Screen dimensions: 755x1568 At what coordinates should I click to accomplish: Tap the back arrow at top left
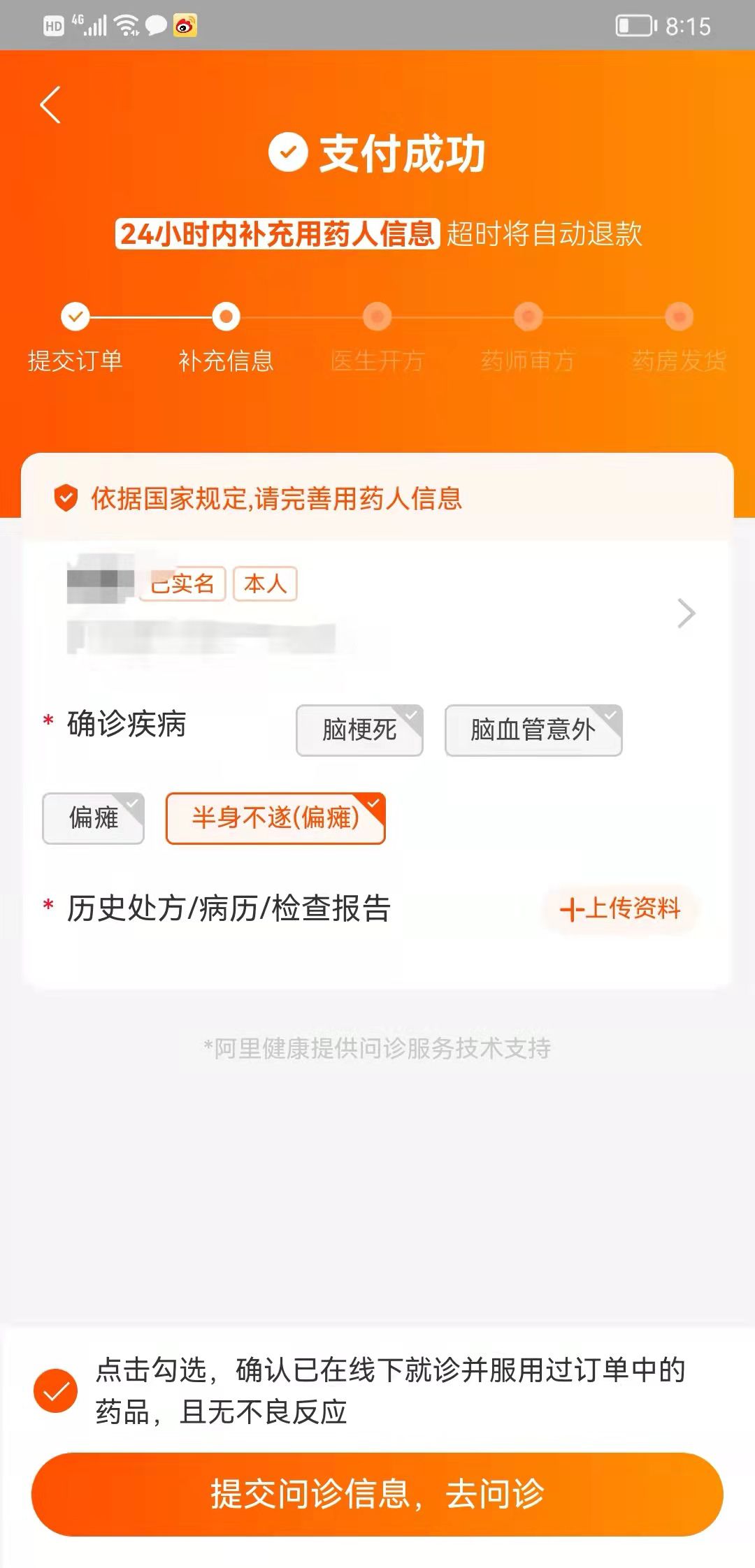pos(49,105)
